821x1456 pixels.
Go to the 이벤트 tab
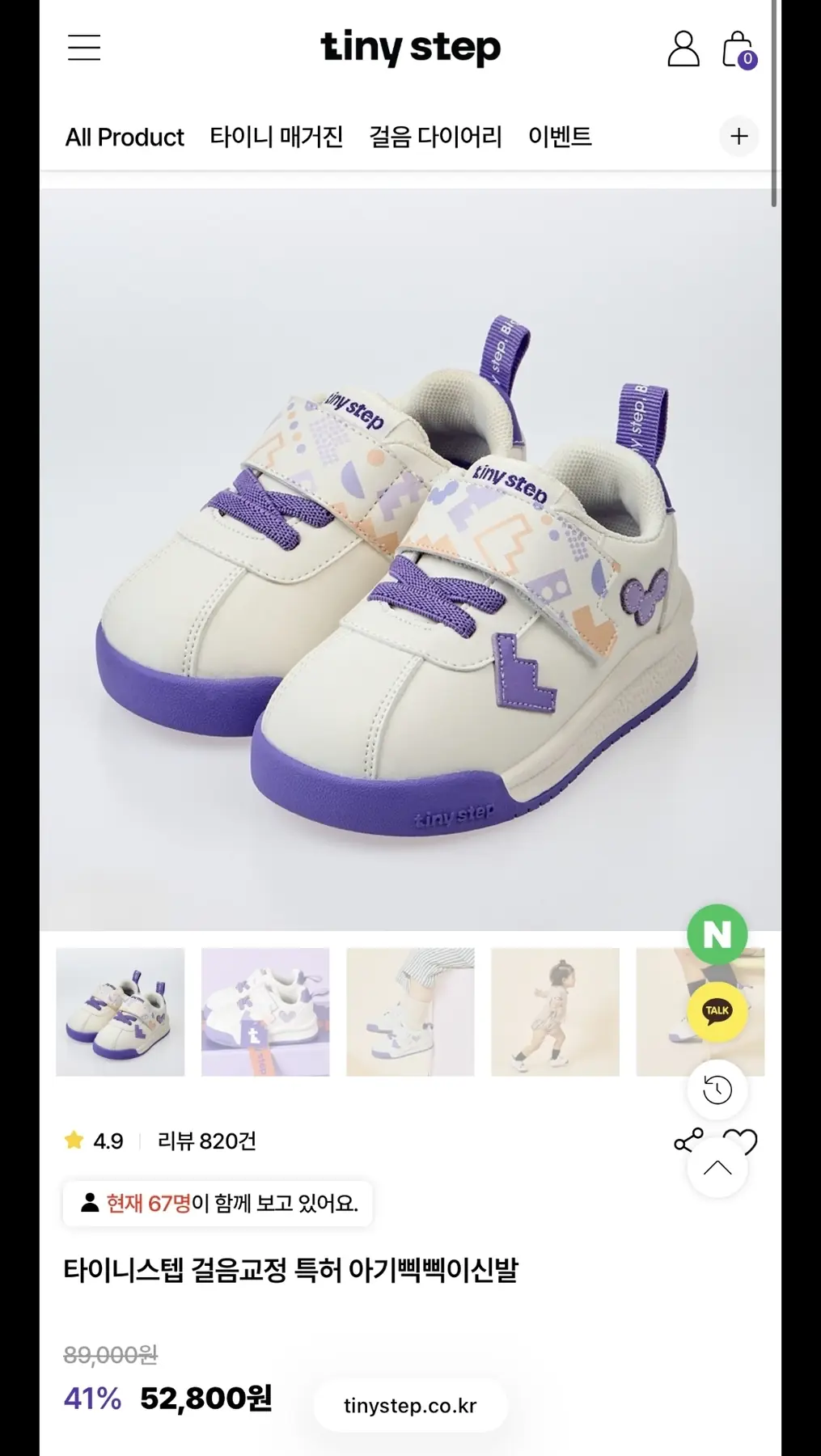560,137
